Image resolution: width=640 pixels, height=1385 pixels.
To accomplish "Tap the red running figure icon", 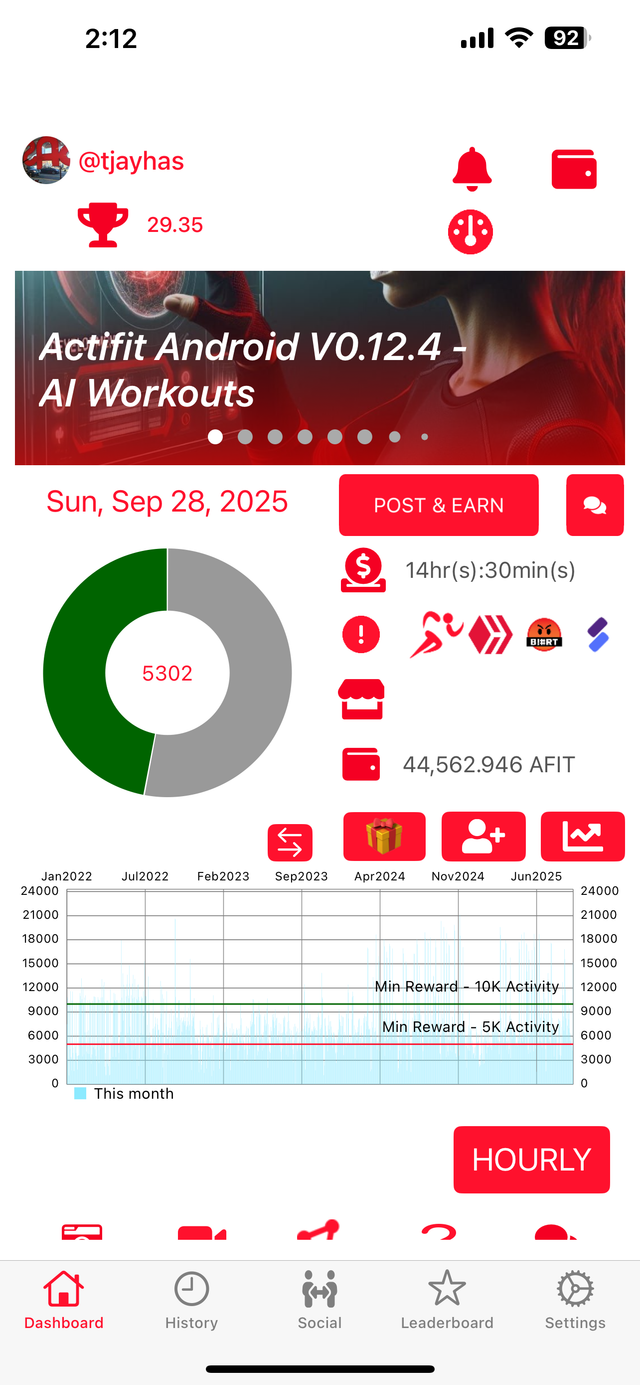I will tap(437, 634).
